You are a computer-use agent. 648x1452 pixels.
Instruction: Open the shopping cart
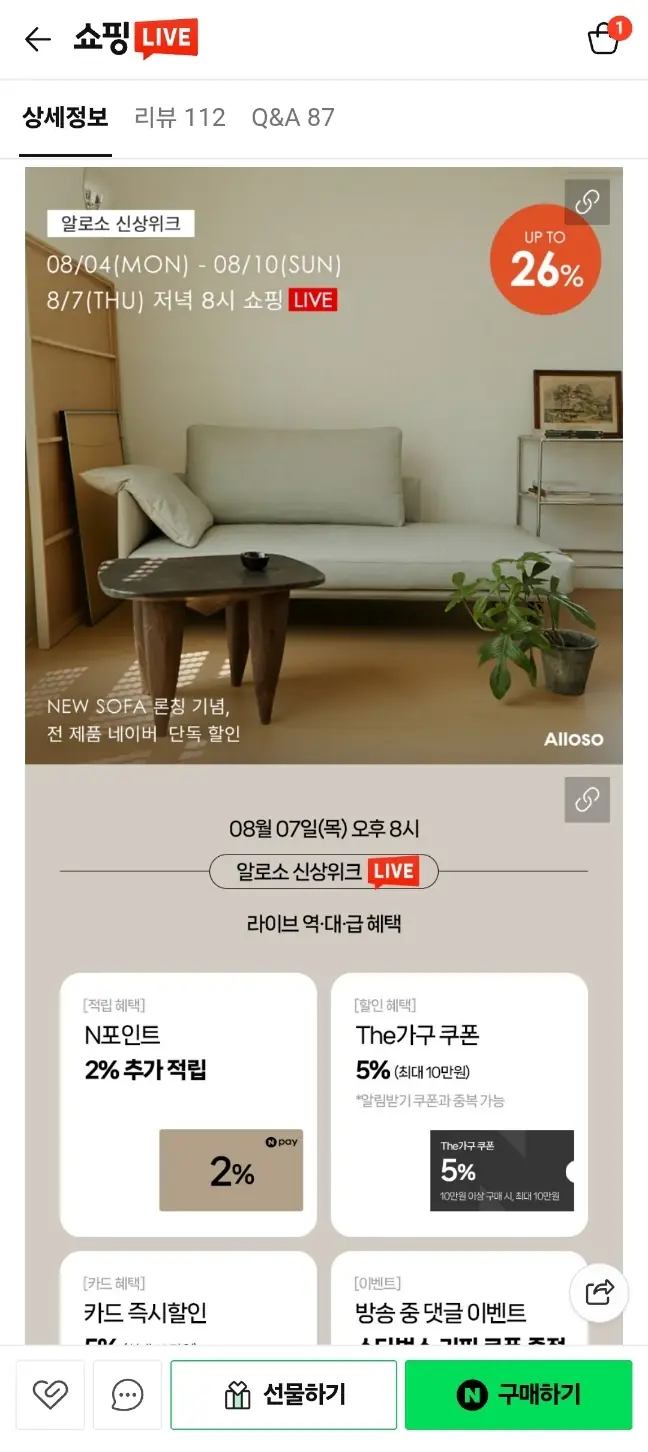click(604, 39)
